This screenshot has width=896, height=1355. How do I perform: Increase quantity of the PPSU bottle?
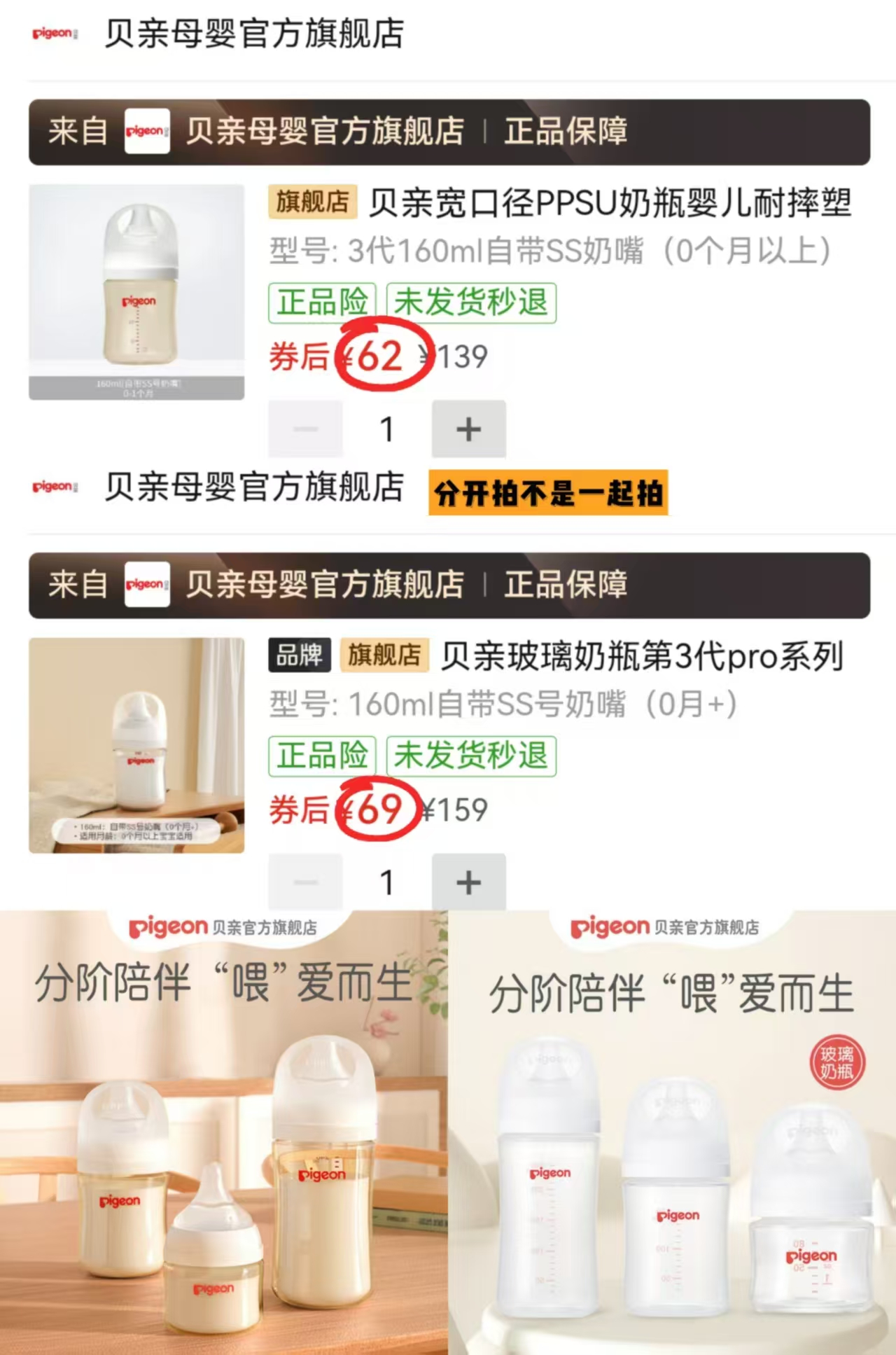pyautogui.click(x=469, y=429)
